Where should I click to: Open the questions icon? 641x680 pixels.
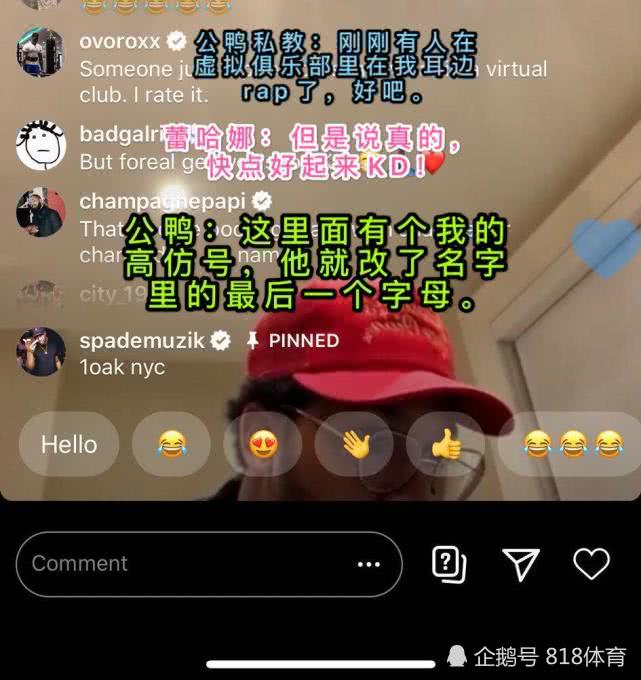449,564
